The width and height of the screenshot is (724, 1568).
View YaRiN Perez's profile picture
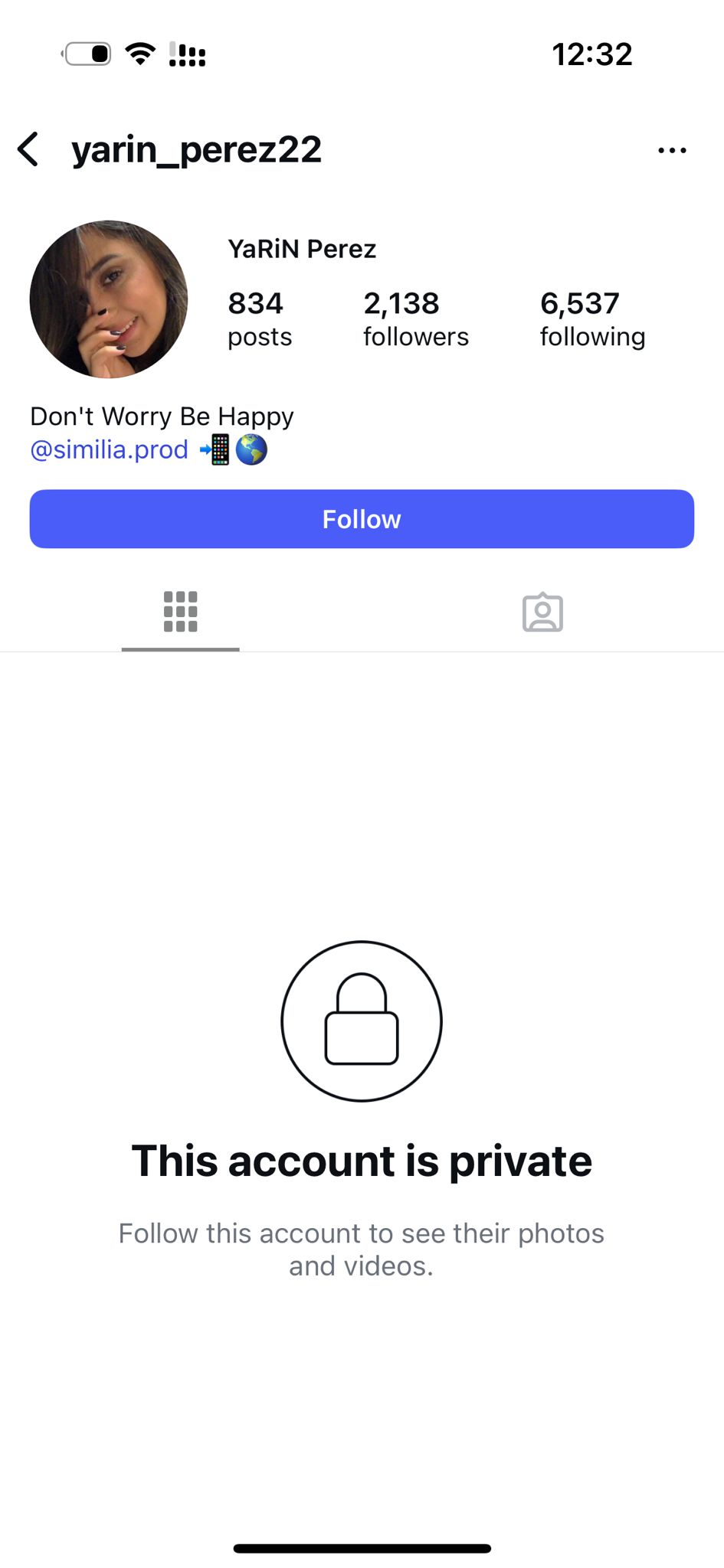coord(109,299)
